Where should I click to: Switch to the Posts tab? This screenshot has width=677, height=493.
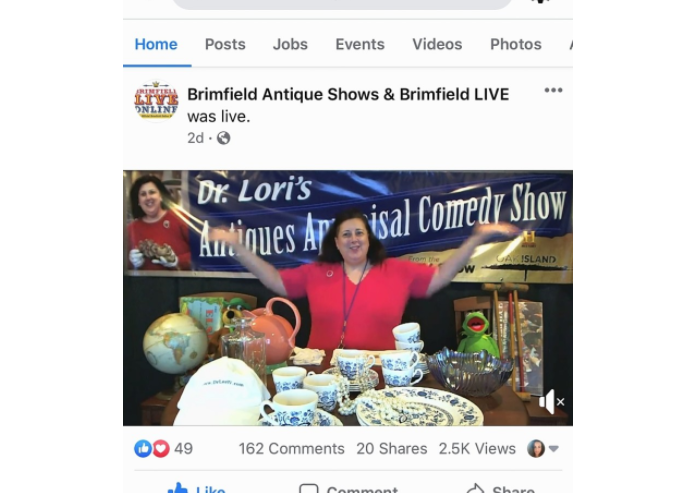point(225,44)
